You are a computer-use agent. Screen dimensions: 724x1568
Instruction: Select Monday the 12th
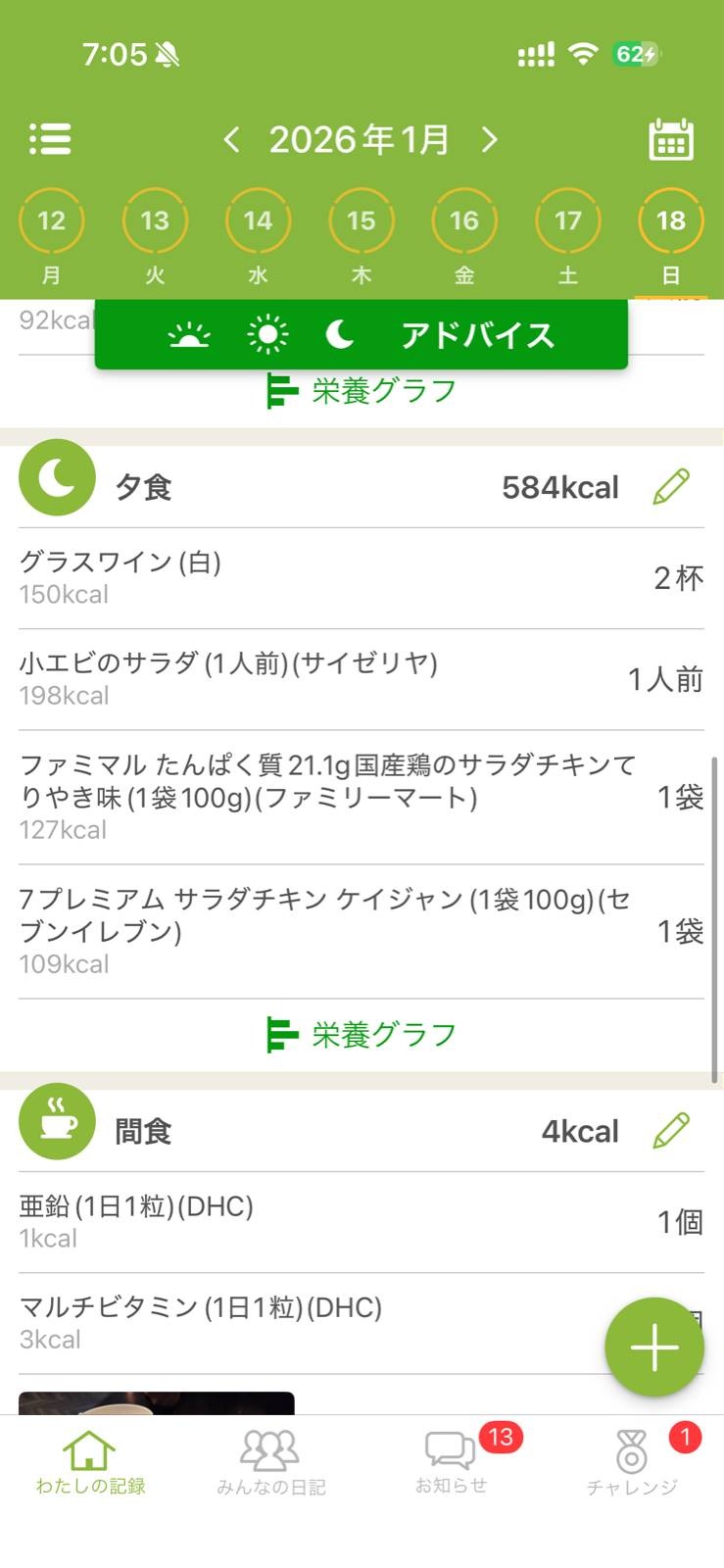click(x=51, y=221)
